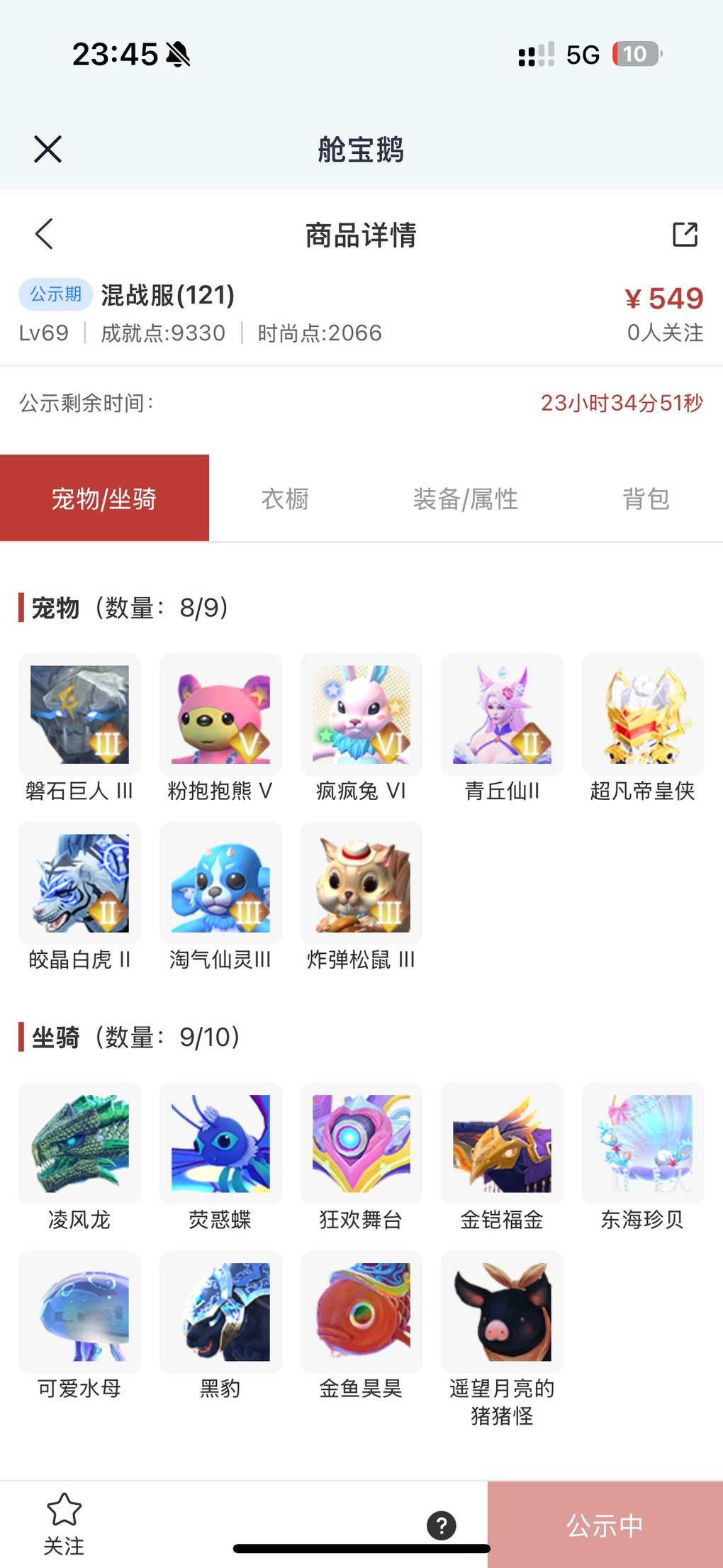Select the 皎晶白虎 II pet

click(x=79, y=884)
